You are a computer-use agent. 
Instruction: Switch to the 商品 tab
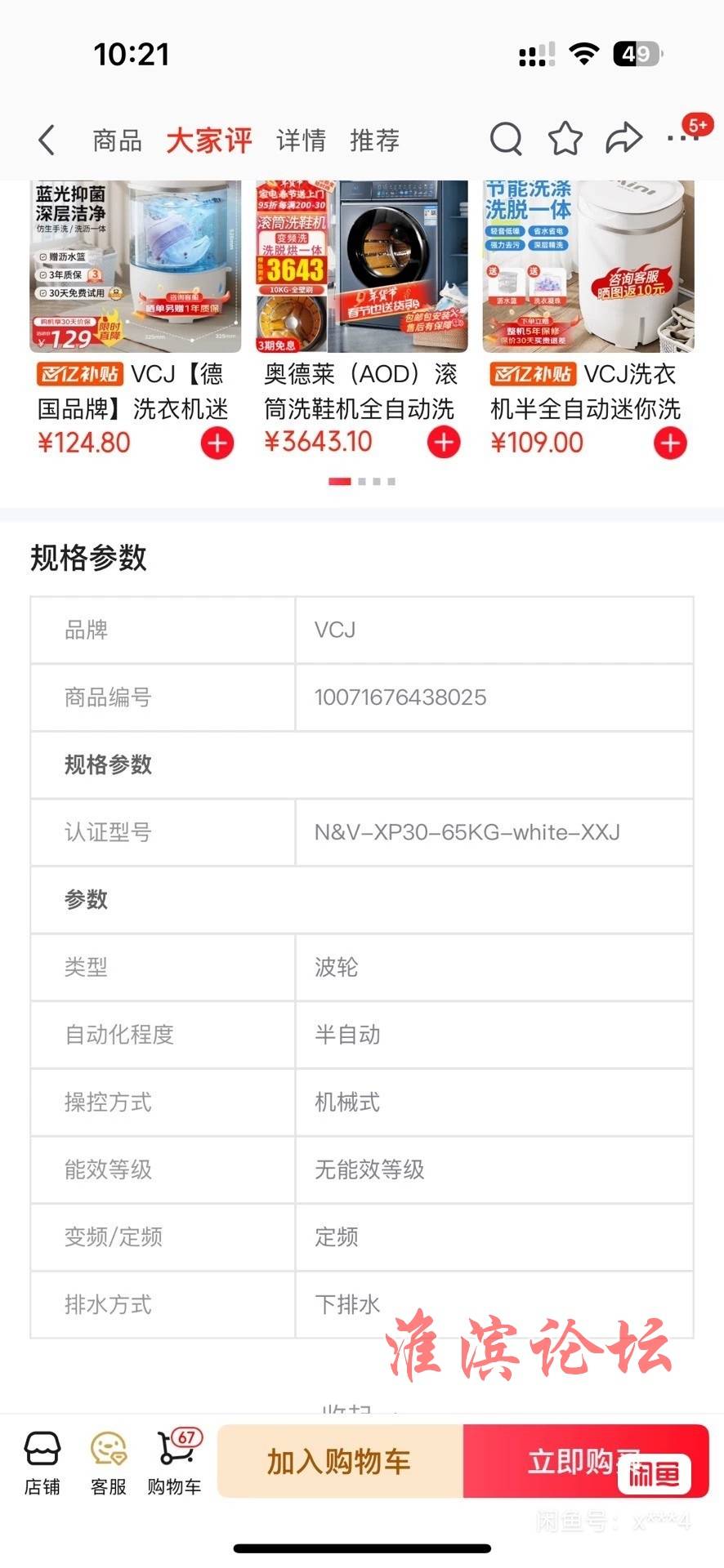coord(117,140)
